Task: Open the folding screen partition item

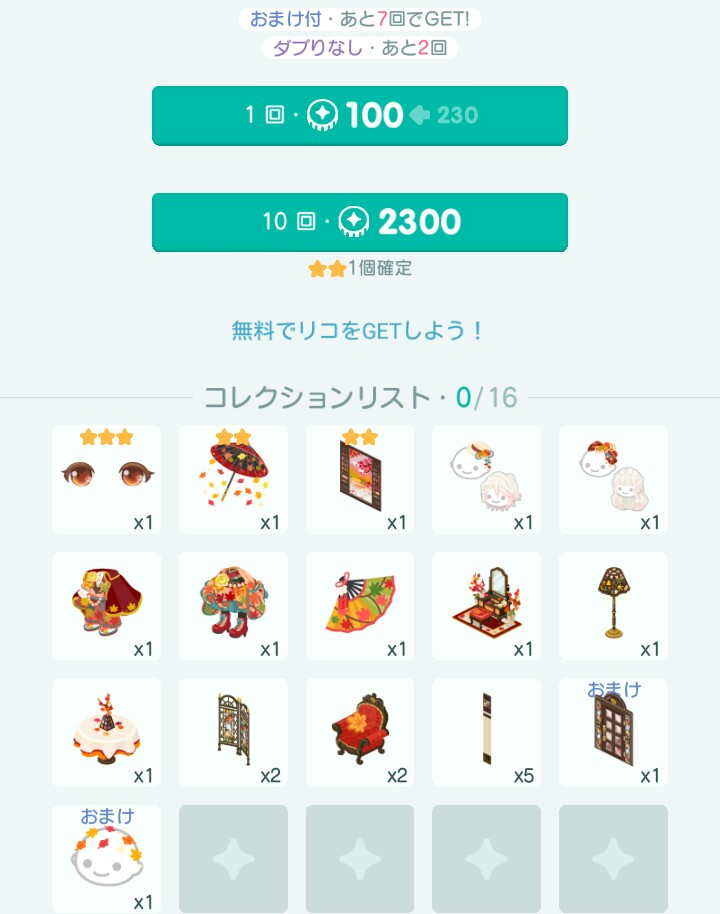Action: (233, 733)
